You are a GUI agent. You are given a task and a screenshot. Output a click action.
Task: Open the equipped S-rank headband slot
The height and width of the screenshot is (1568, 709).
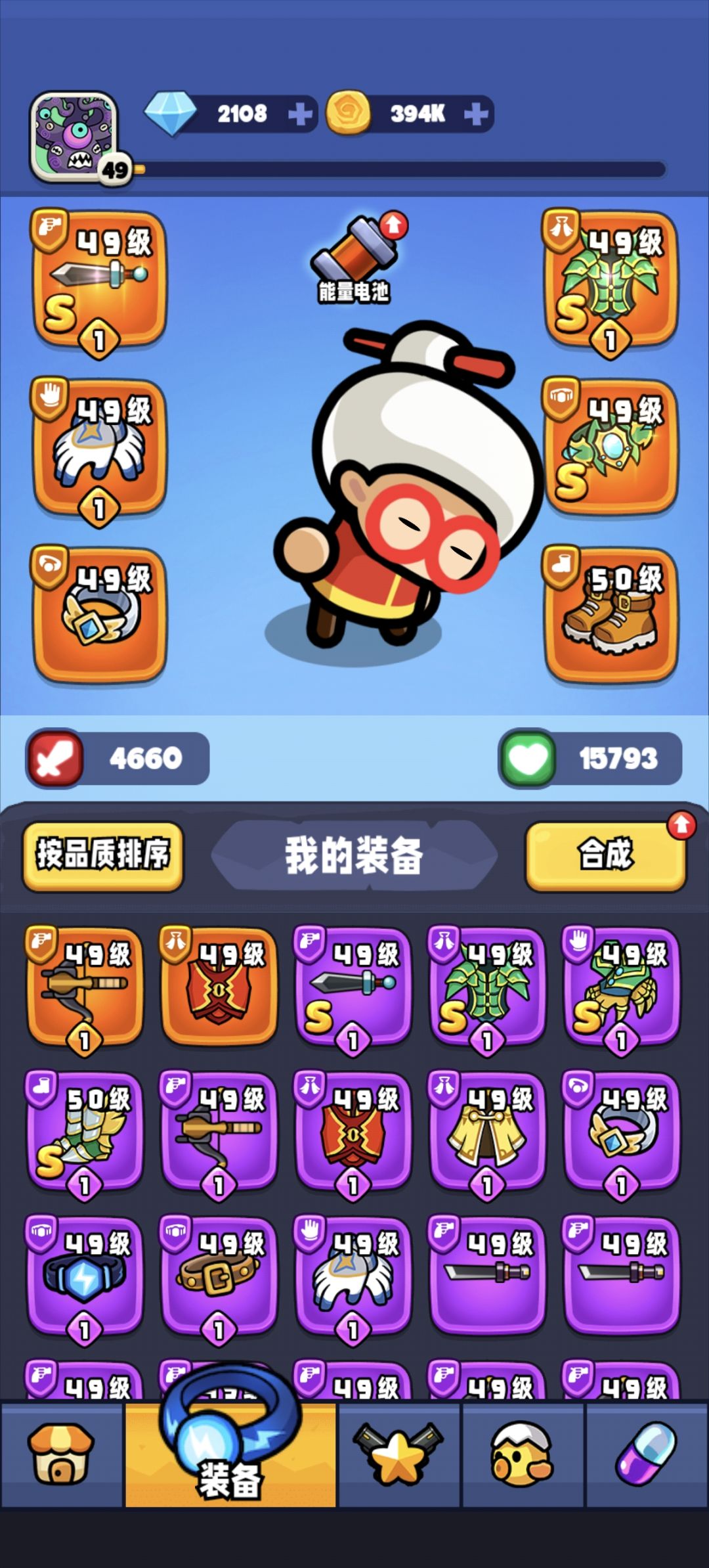tap(611, 450)
